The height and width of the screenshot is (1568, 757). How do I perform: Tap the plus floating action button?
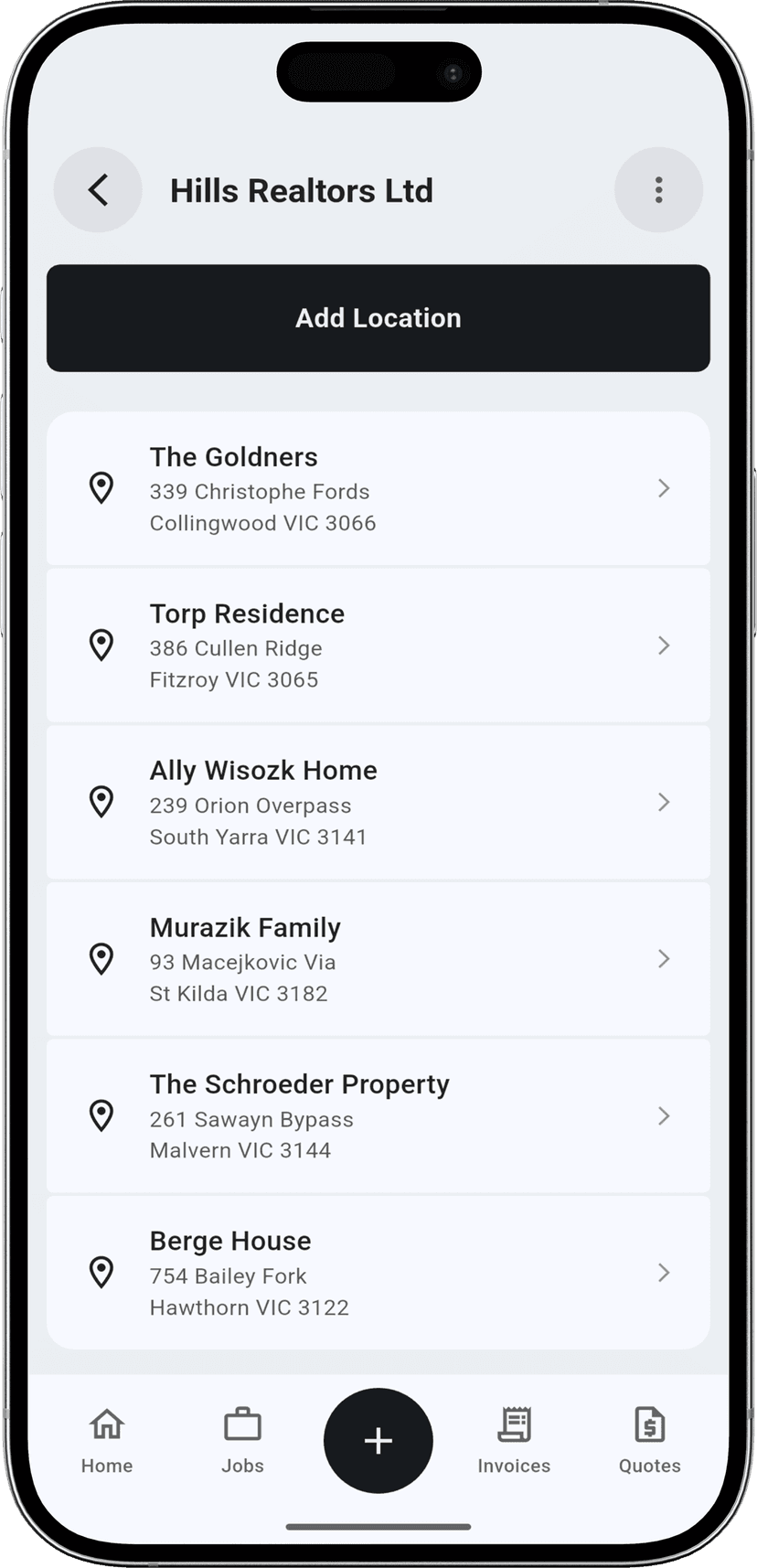tap(378, 1440)
